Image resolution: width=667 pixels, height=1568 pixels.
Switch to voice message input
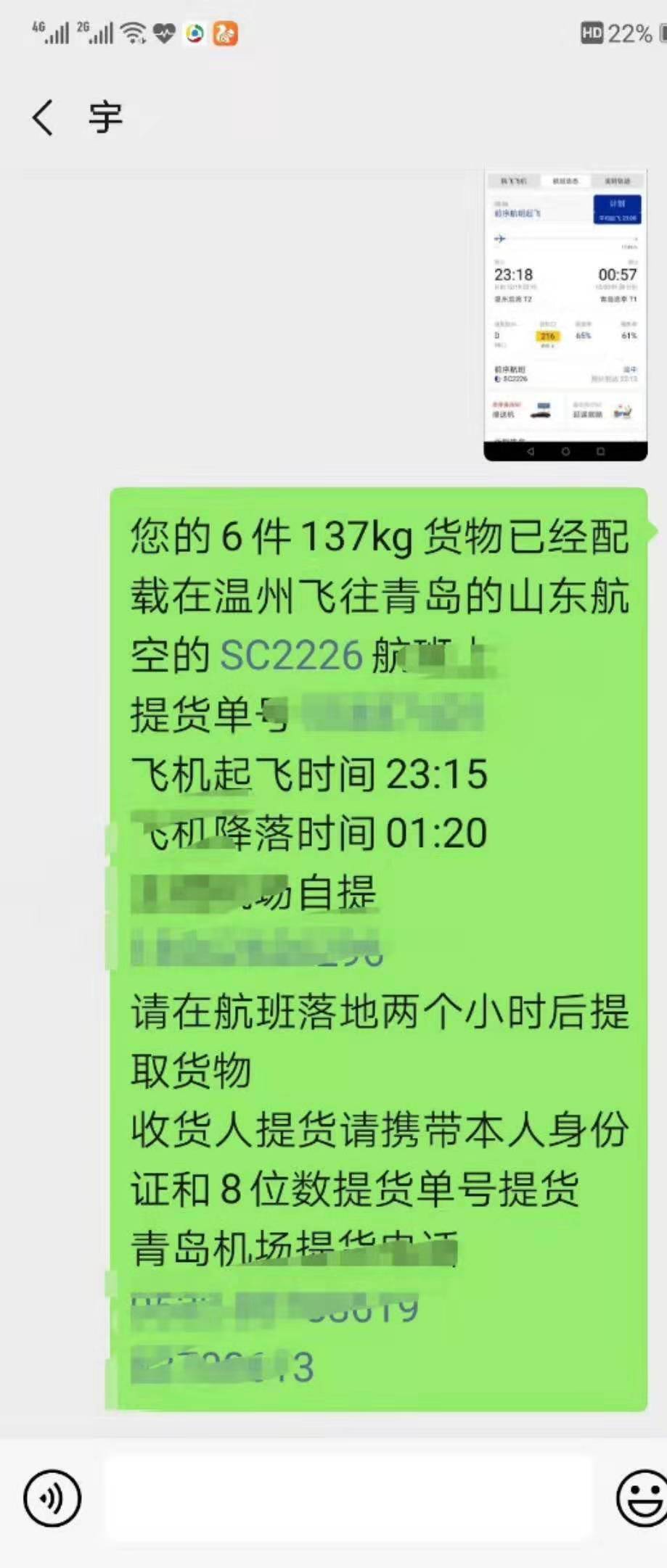52,1498
